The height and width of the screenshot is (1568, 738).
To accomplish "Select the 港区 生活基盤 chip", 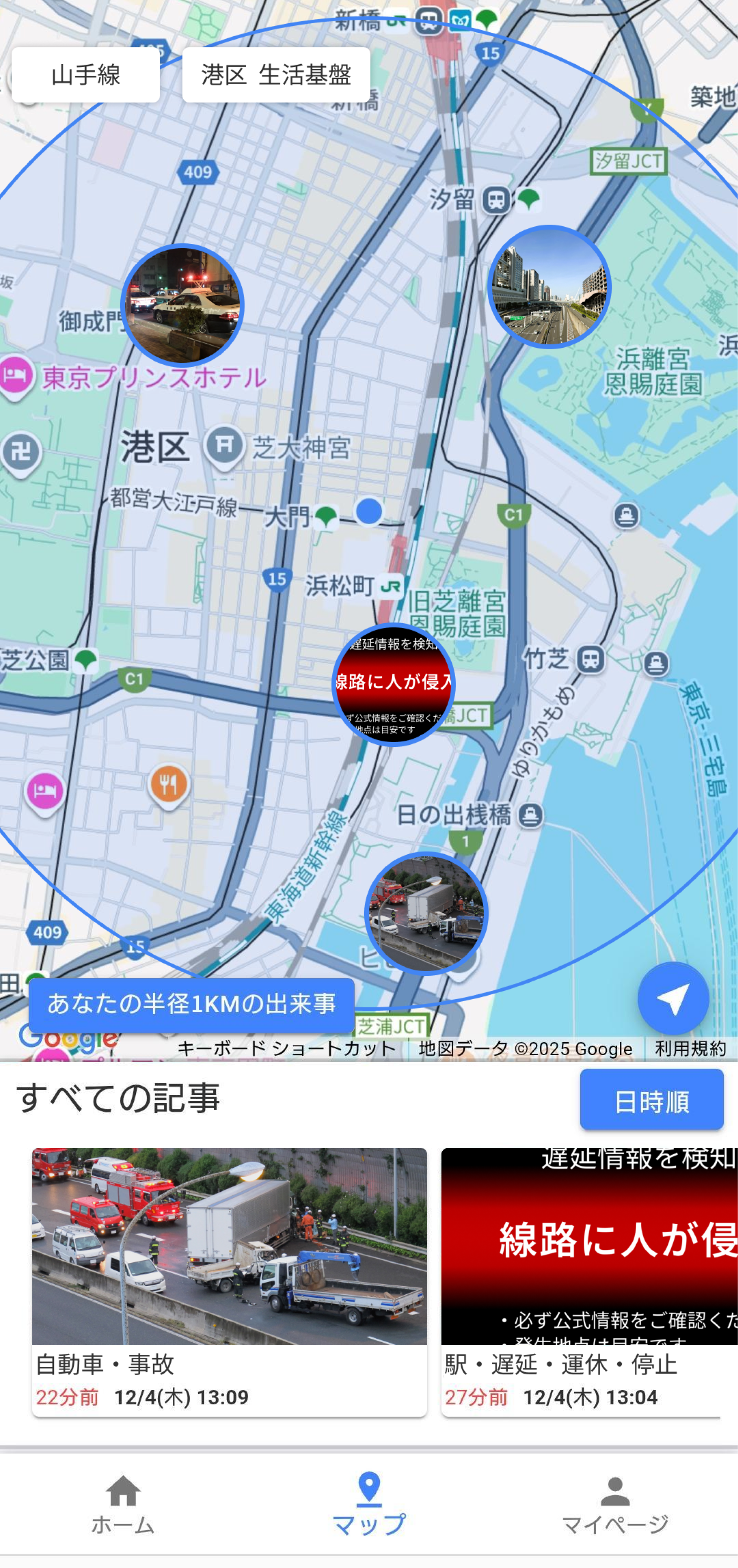I will 276,75.
